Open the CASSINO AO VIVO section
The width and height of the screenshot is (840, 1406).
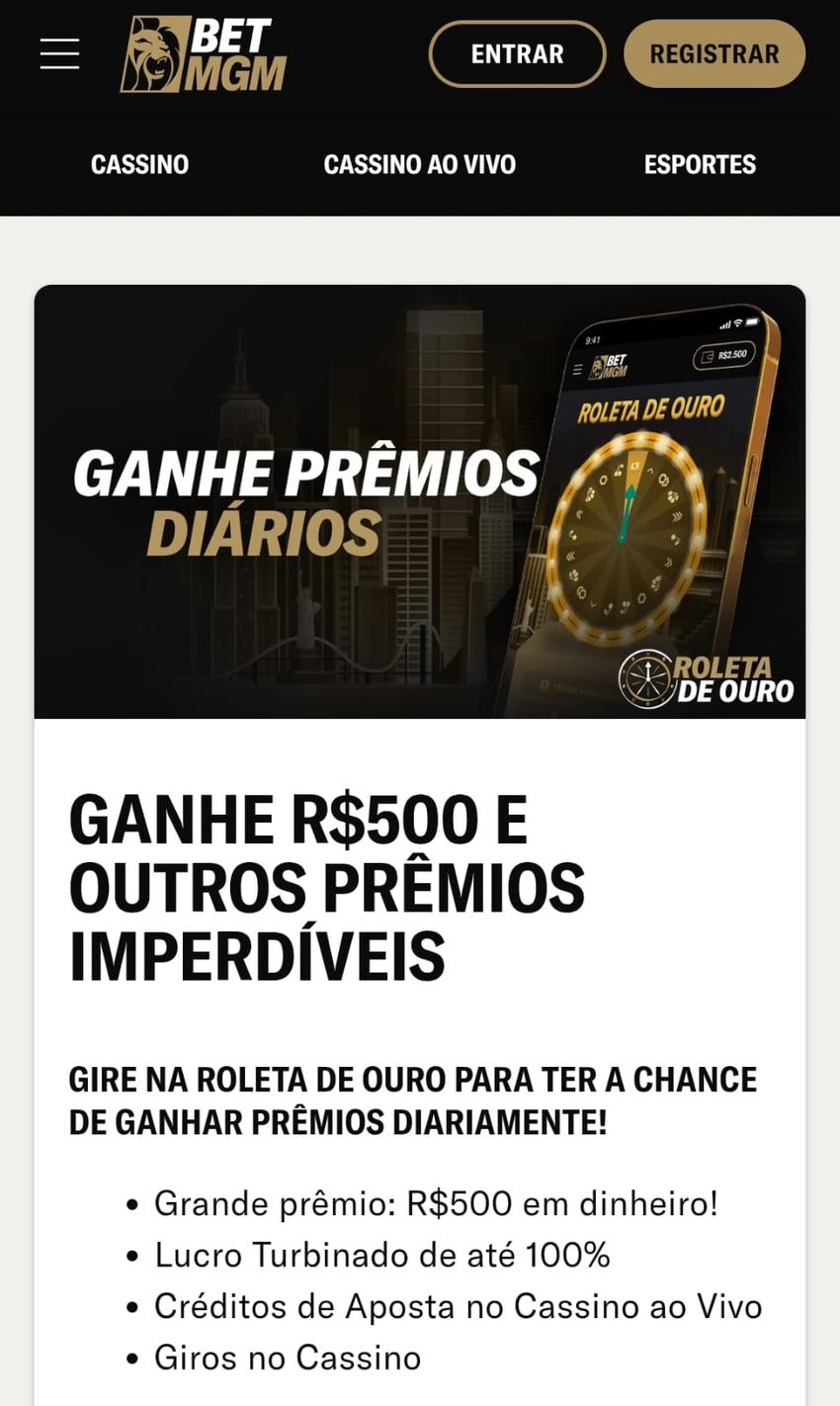pyautogui.click(x=419, y=164)
